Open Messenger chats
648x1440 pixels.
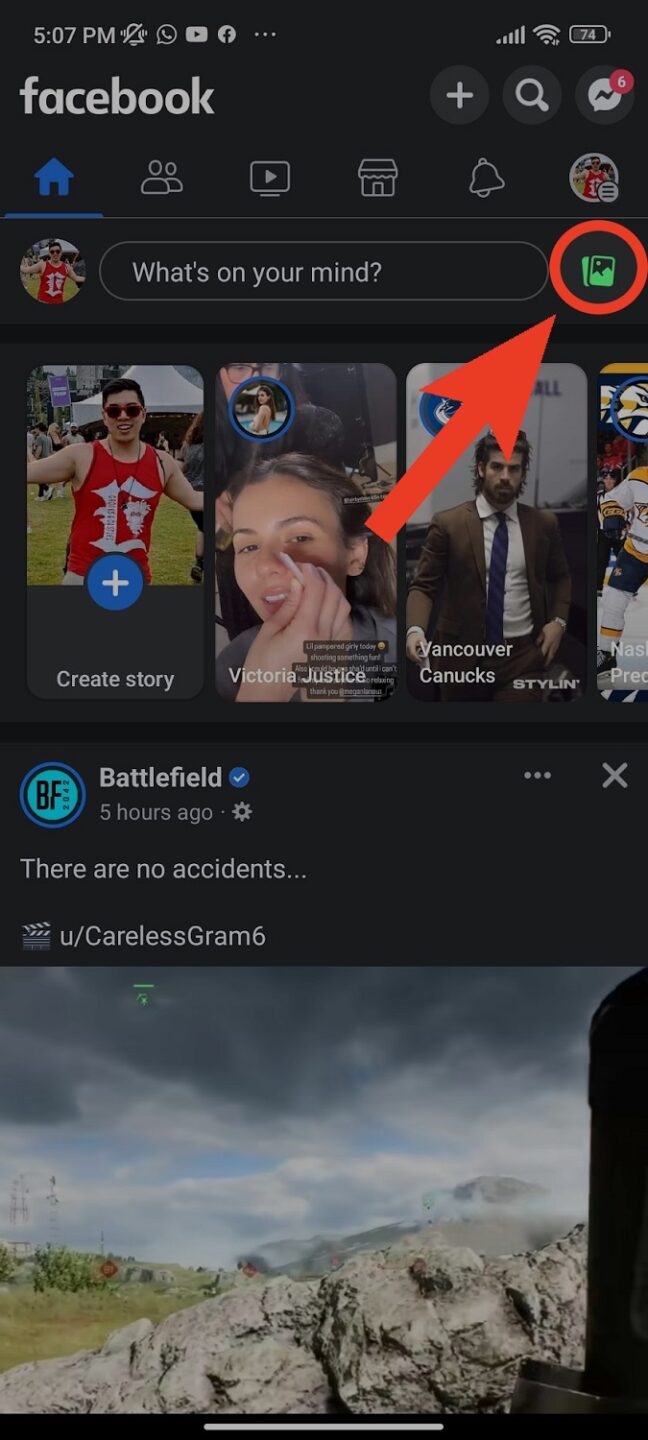604,96
